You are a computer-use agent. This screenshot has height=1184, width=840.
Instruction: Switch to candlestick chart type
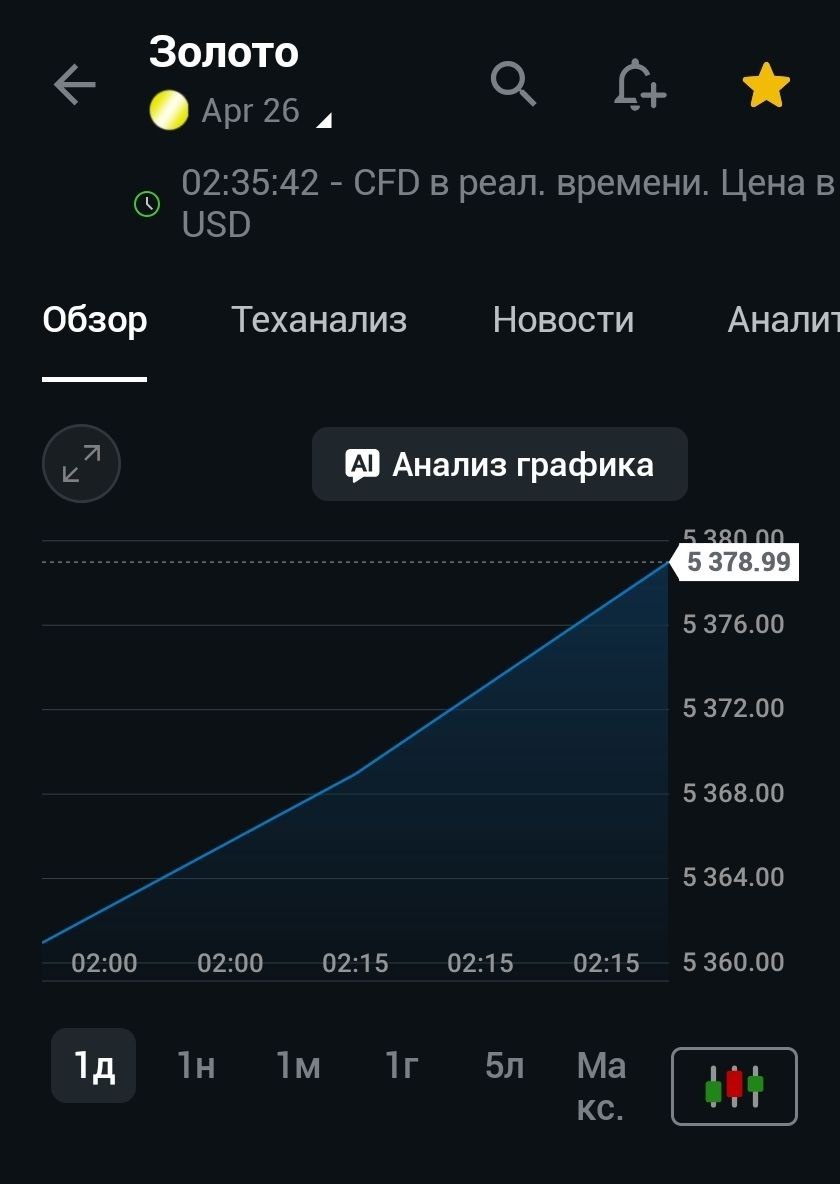[x=734, y=1086]
